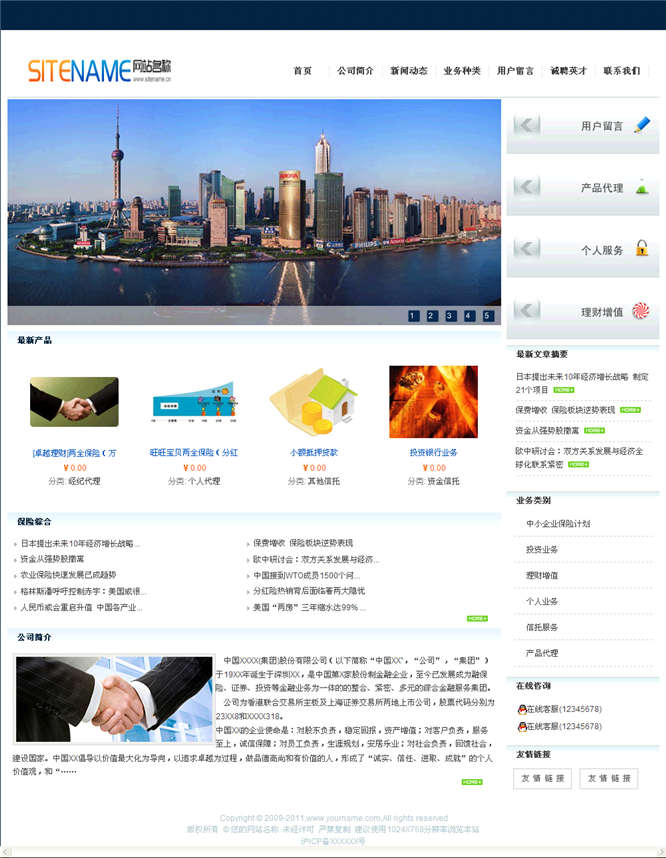The height and width of the screenshot is (858, 666).
Task: Open the 产品代理 sidebar banner
Action: pos(583,188)
